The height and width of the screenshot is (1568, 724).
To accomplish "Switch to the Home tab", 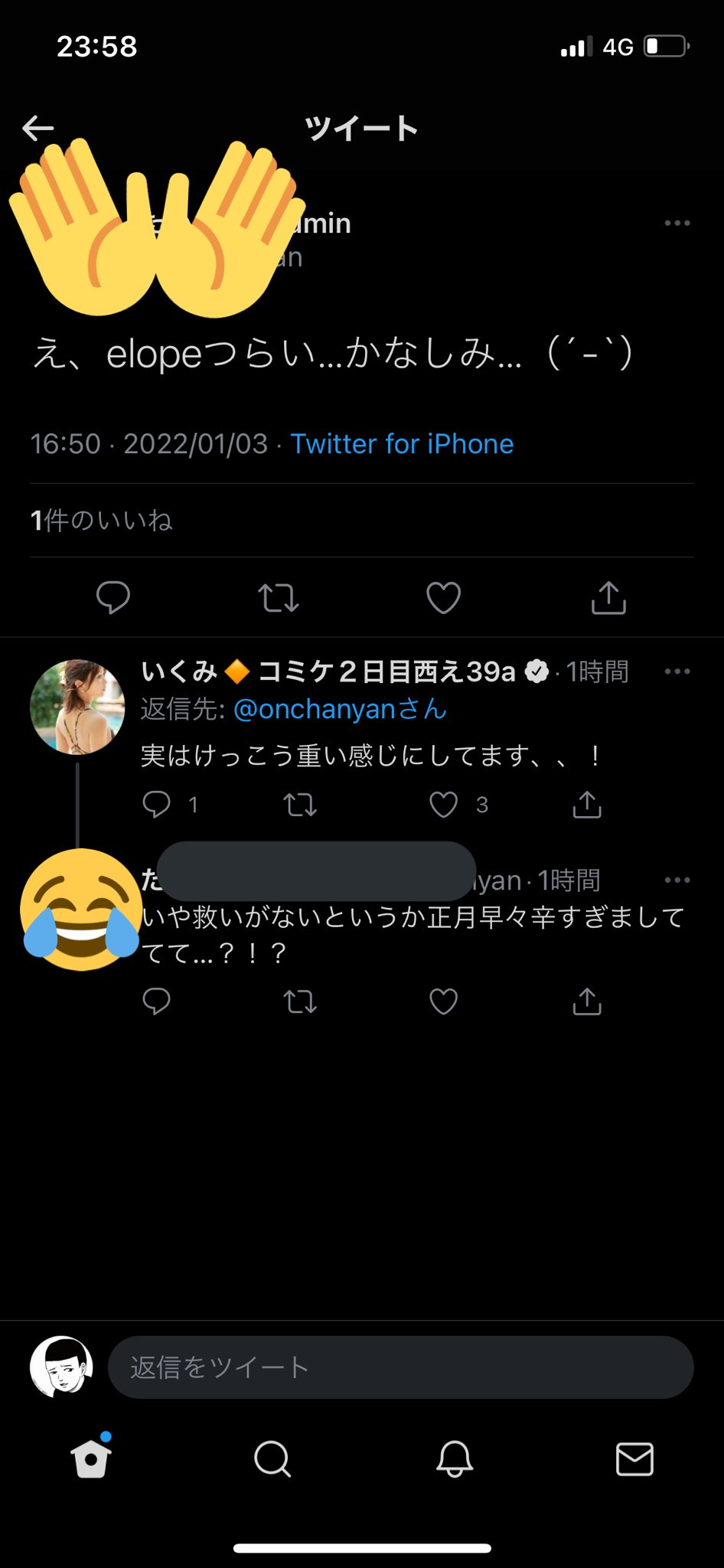I will [x=90, y=1459].
